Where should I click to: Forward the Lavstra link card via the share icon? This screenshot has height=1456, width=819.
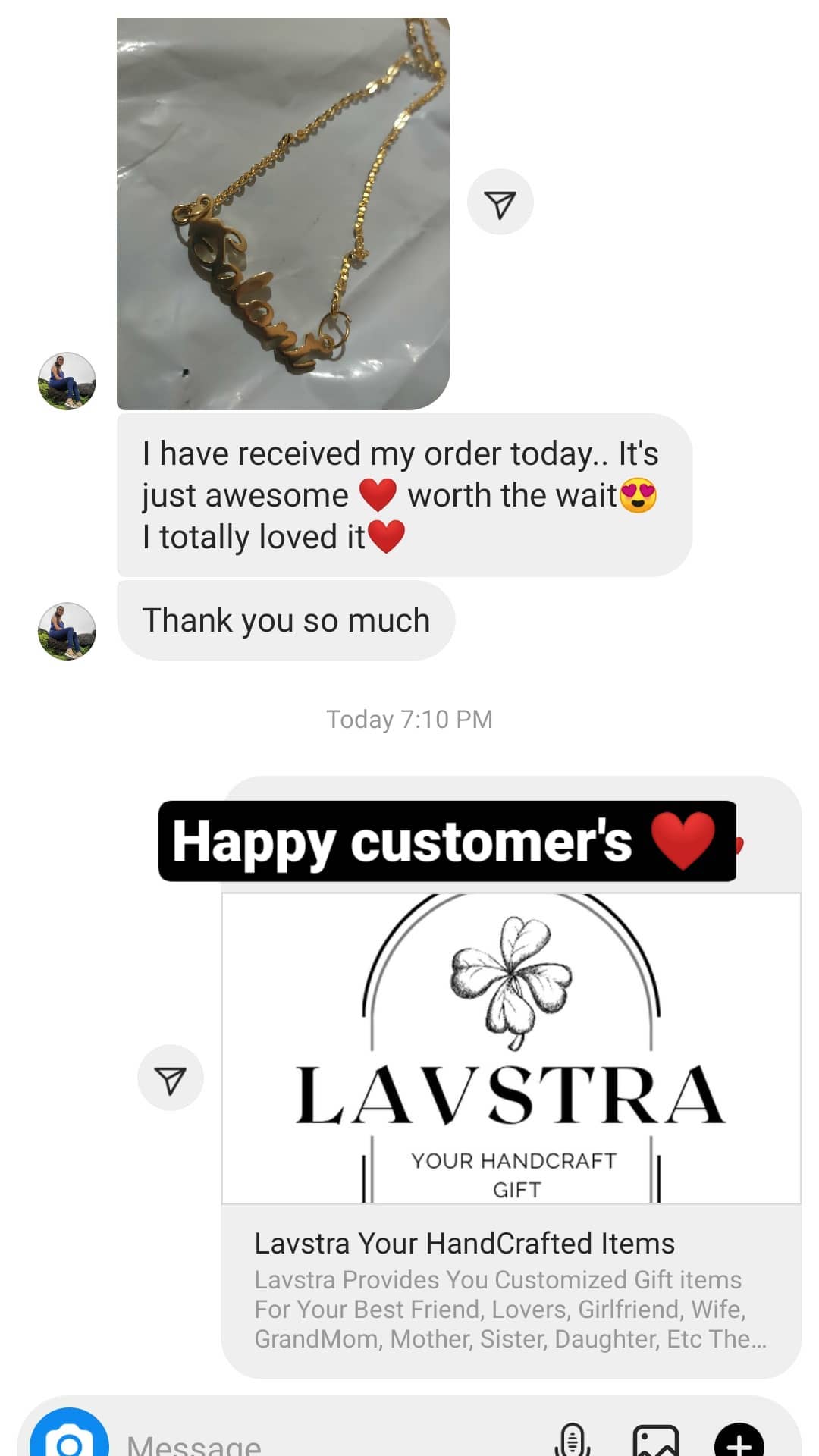171,1078
